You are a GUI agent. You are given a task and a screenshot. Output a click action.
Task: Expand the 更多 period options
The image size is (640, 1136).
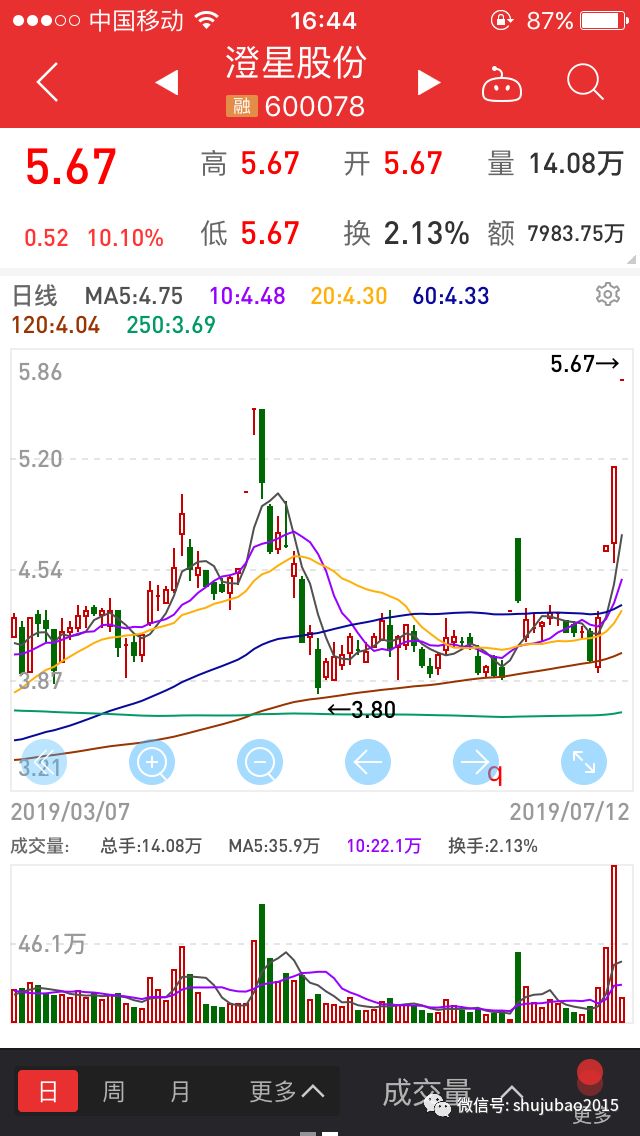[286, 1091]
